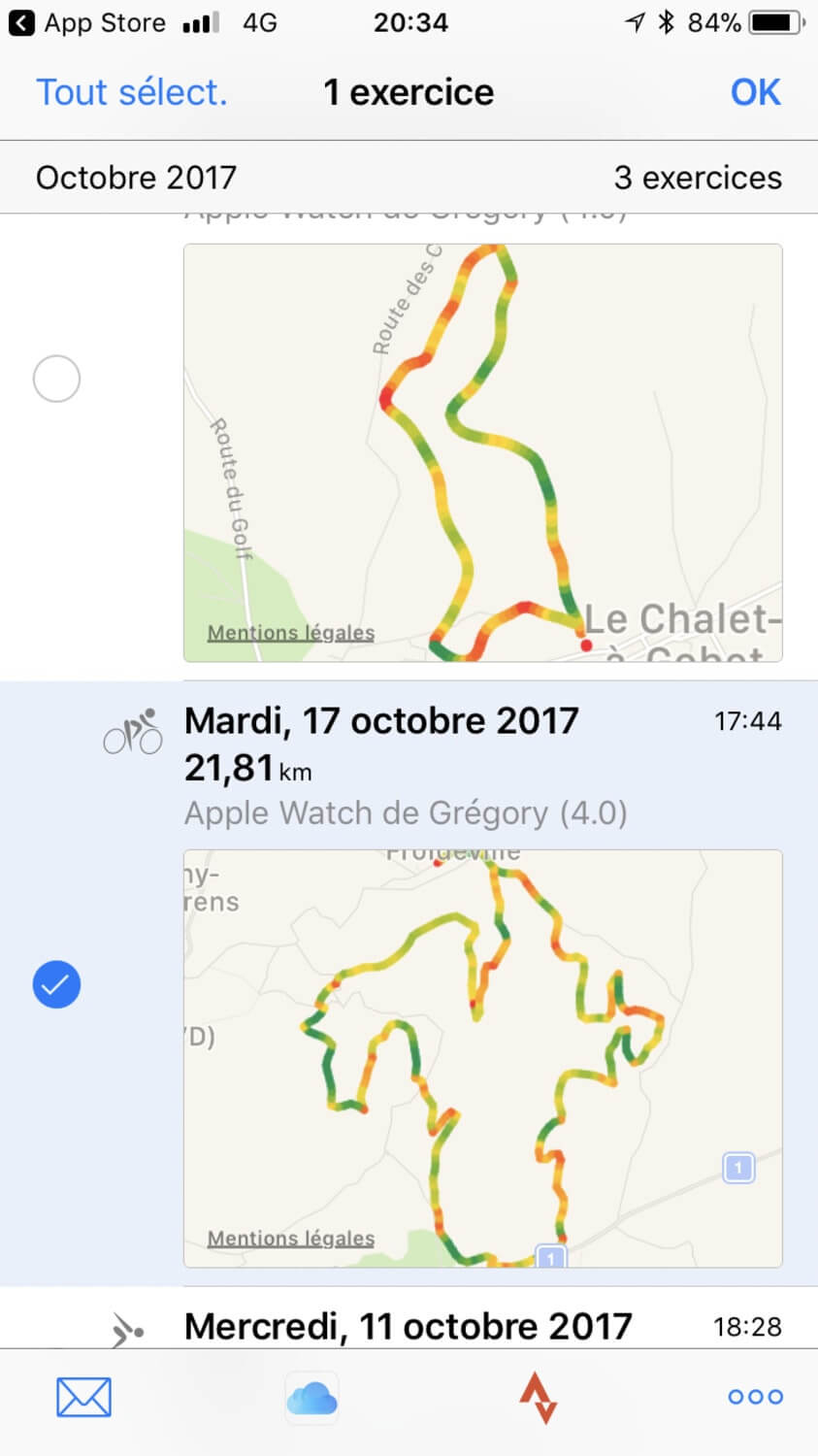Select the unchecked exercise with Le Chalet map

pyautogui.click(x=56, y=379)
